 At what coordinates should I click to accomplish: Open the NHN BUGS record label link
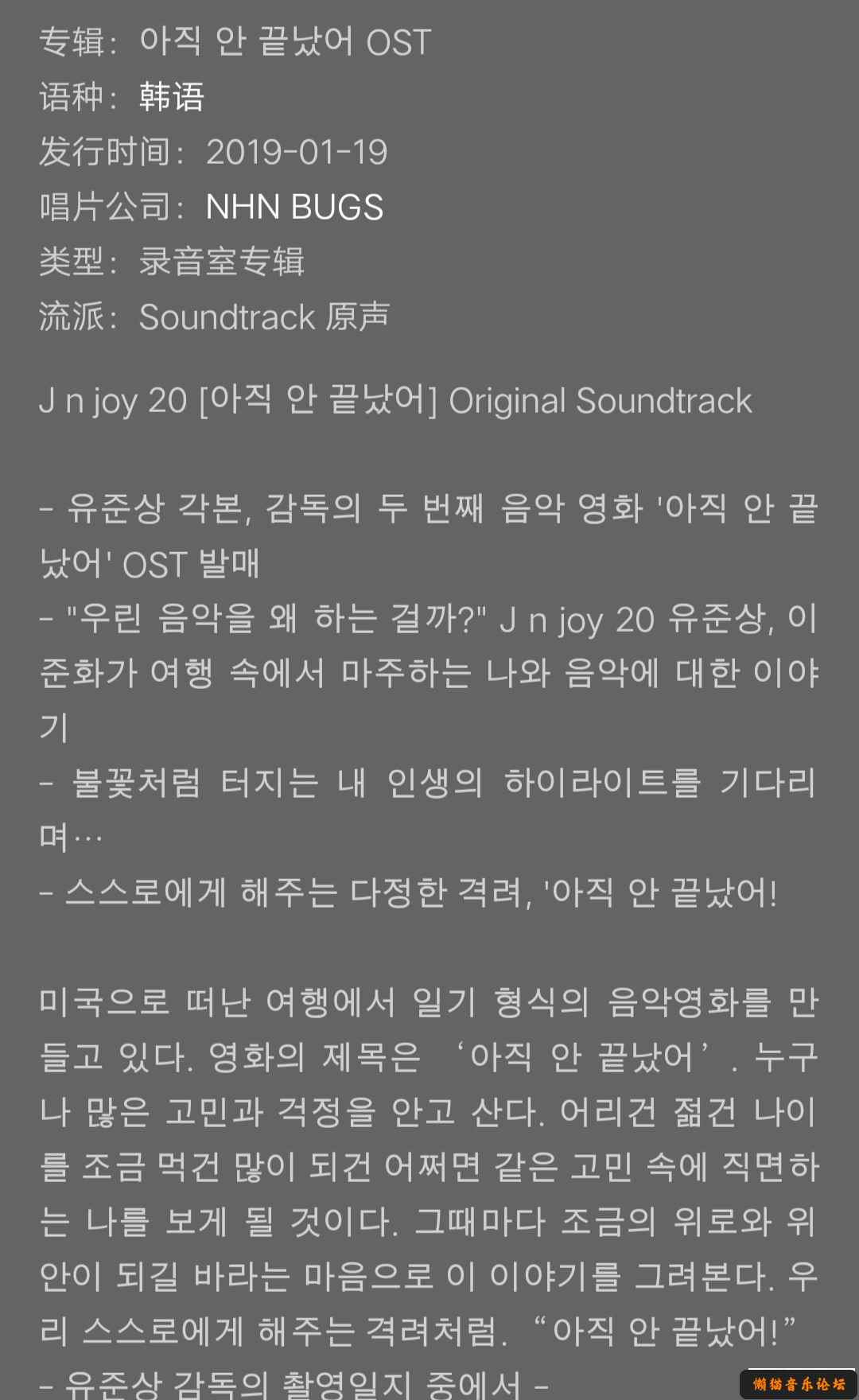(x=294, y=207)
